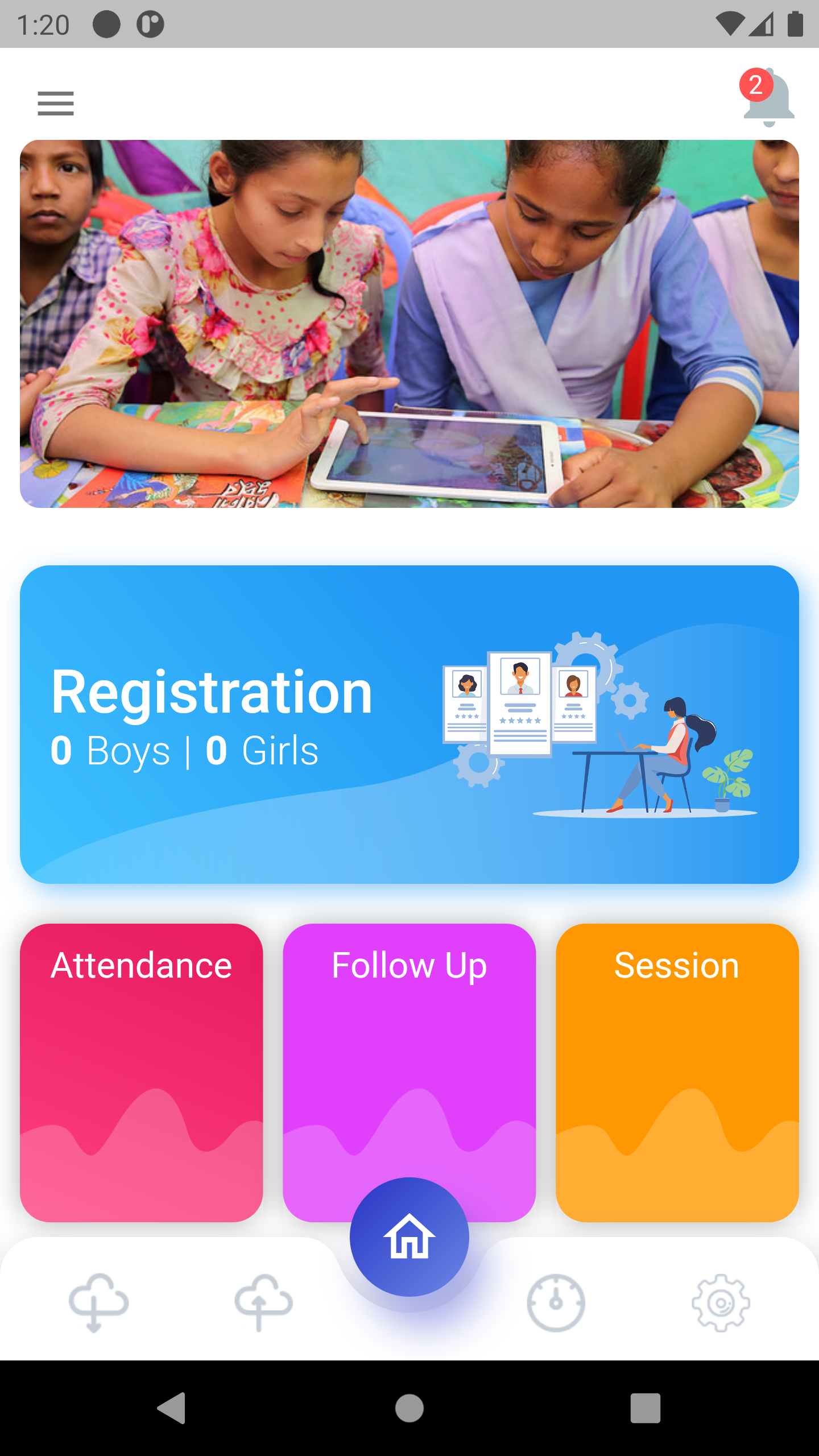
Task: Tap the cloud download icon
Action: pyautogui.click(x=98, y=1302)
